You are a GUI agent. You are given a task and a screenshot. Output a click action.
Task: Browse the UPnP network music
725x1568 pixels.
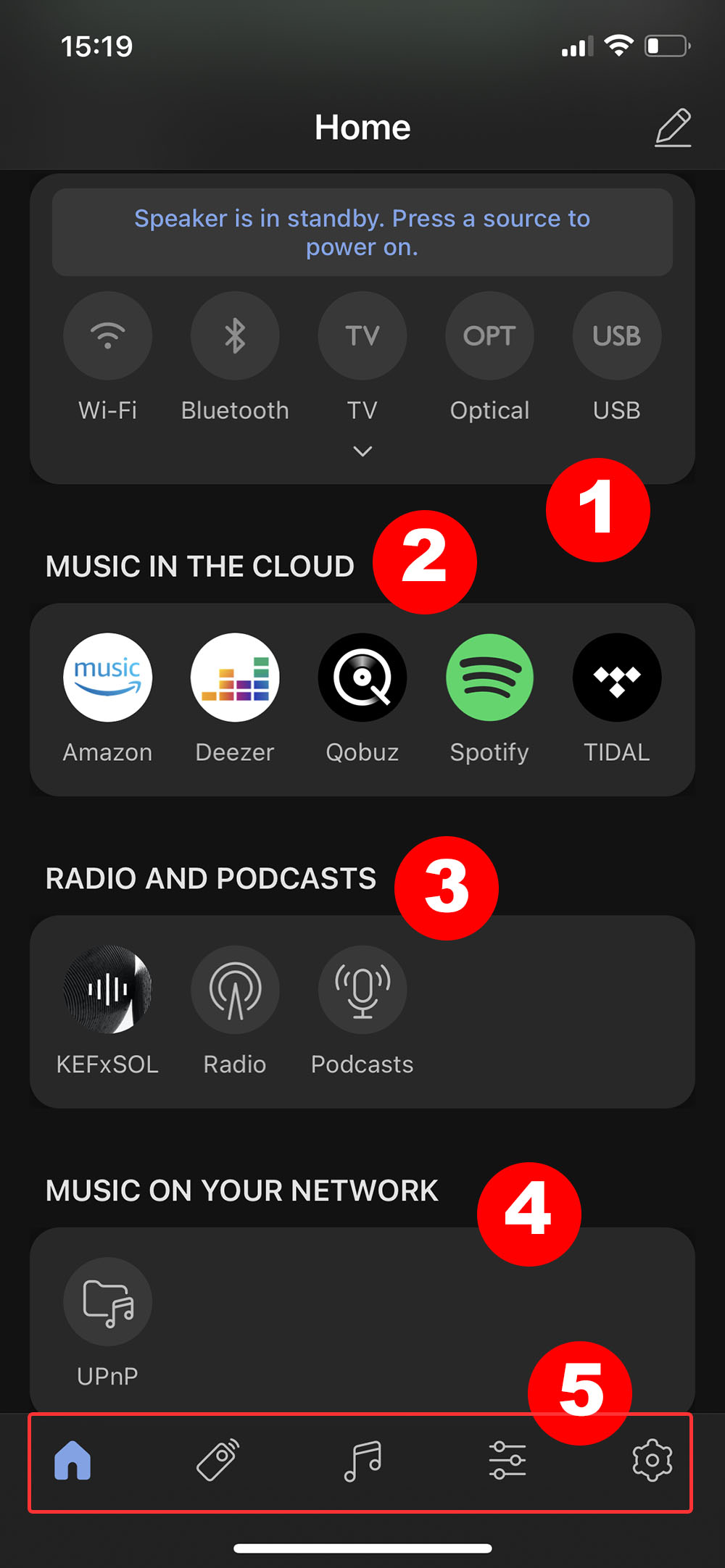point(108,1302)
